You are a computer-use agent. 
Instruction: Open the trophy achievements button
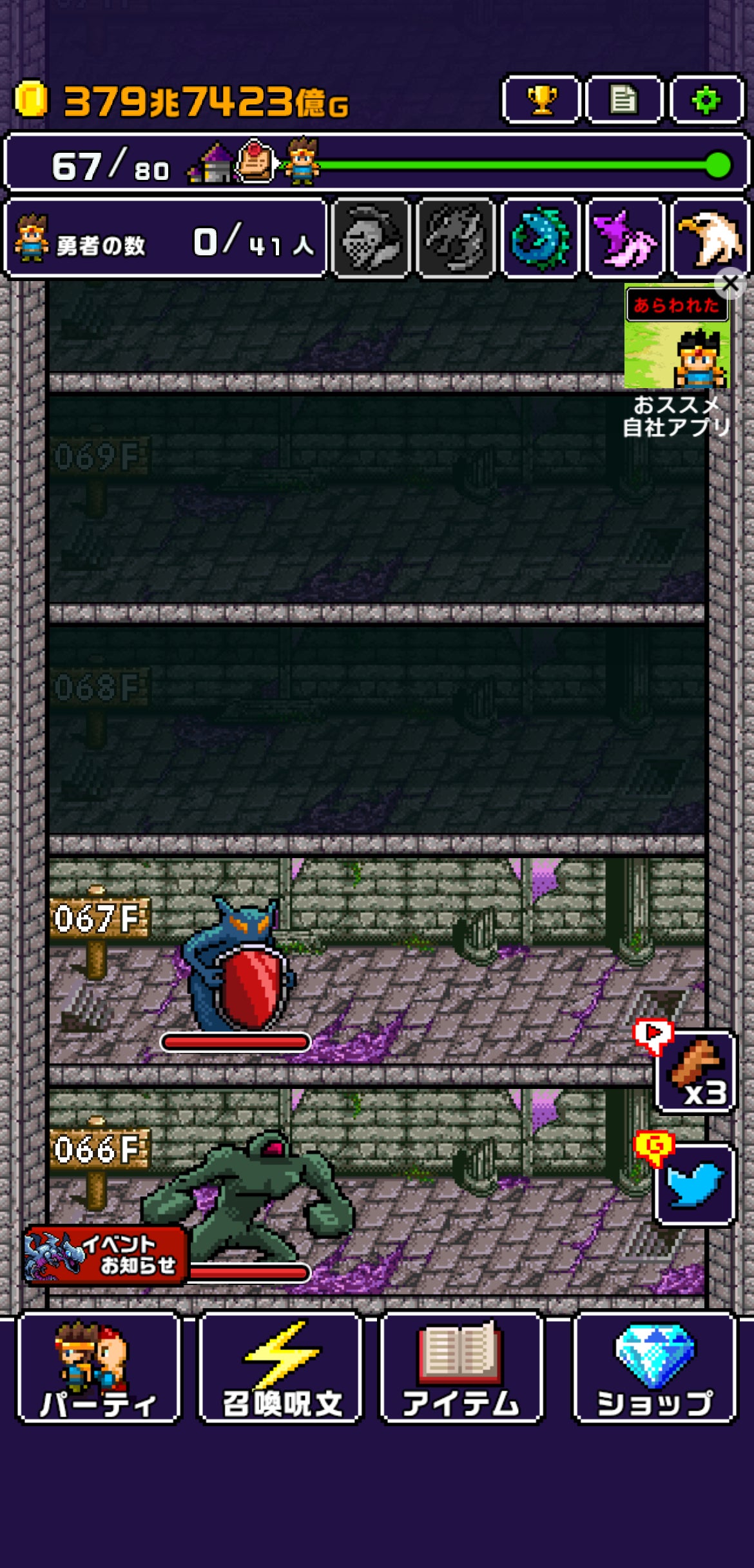pos(541,100)
